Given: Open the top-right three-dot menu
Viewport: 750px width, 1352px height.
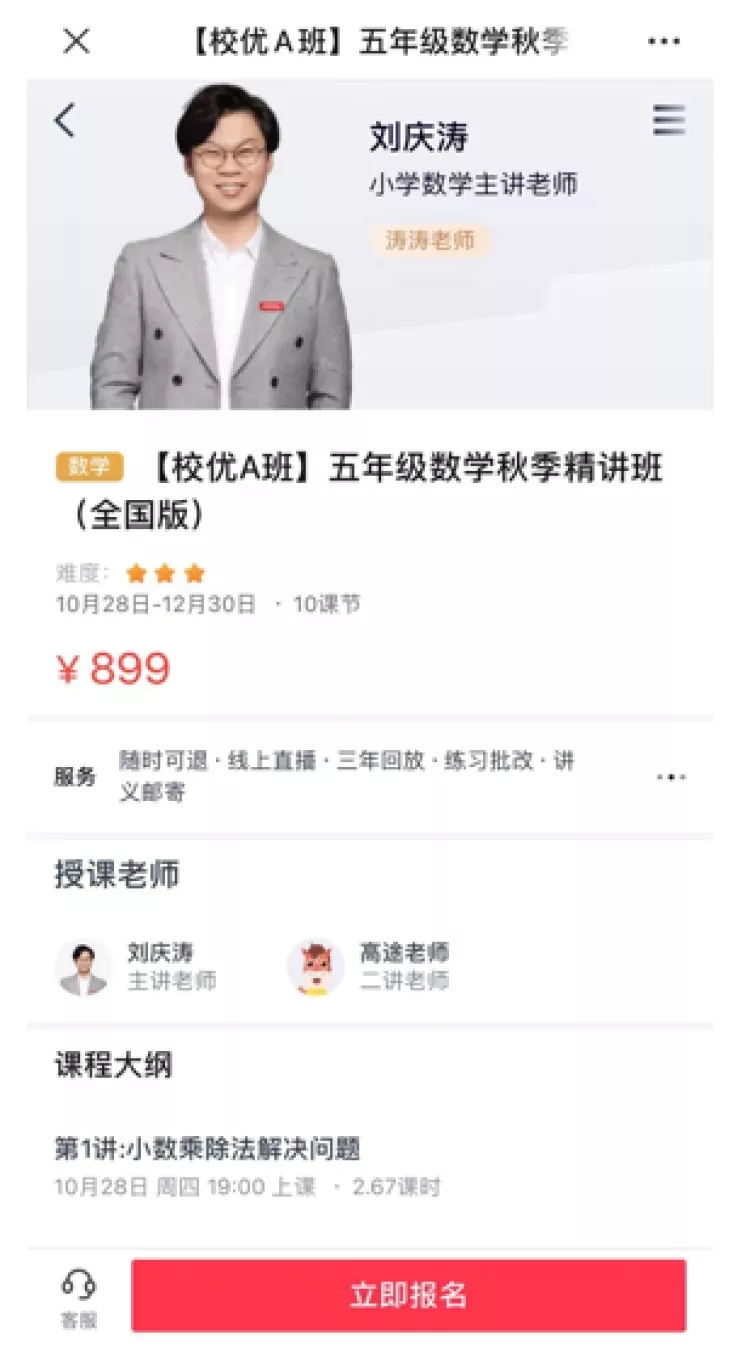Looking at the screenshot, I should pyautogui.click(x=664, y=41).
